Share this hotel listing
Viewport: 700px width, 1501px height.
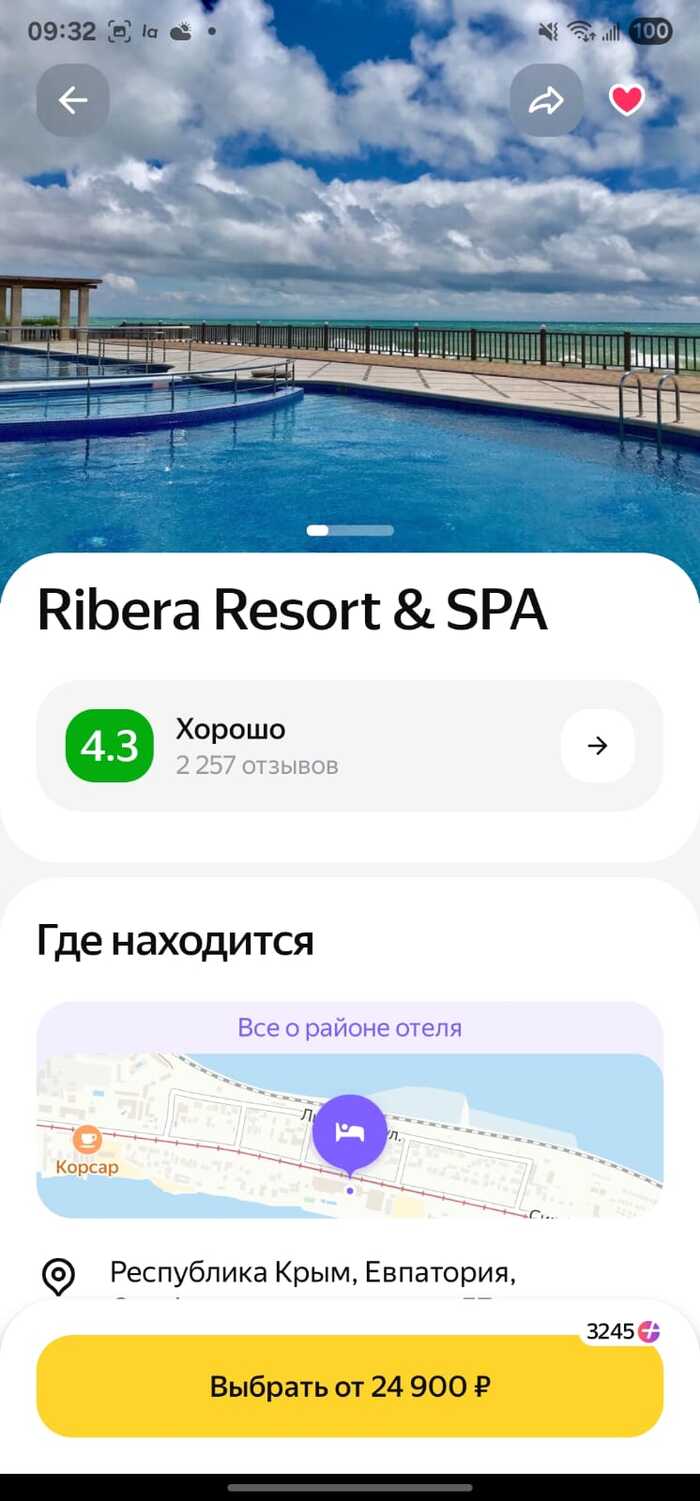tap(546, 100)
